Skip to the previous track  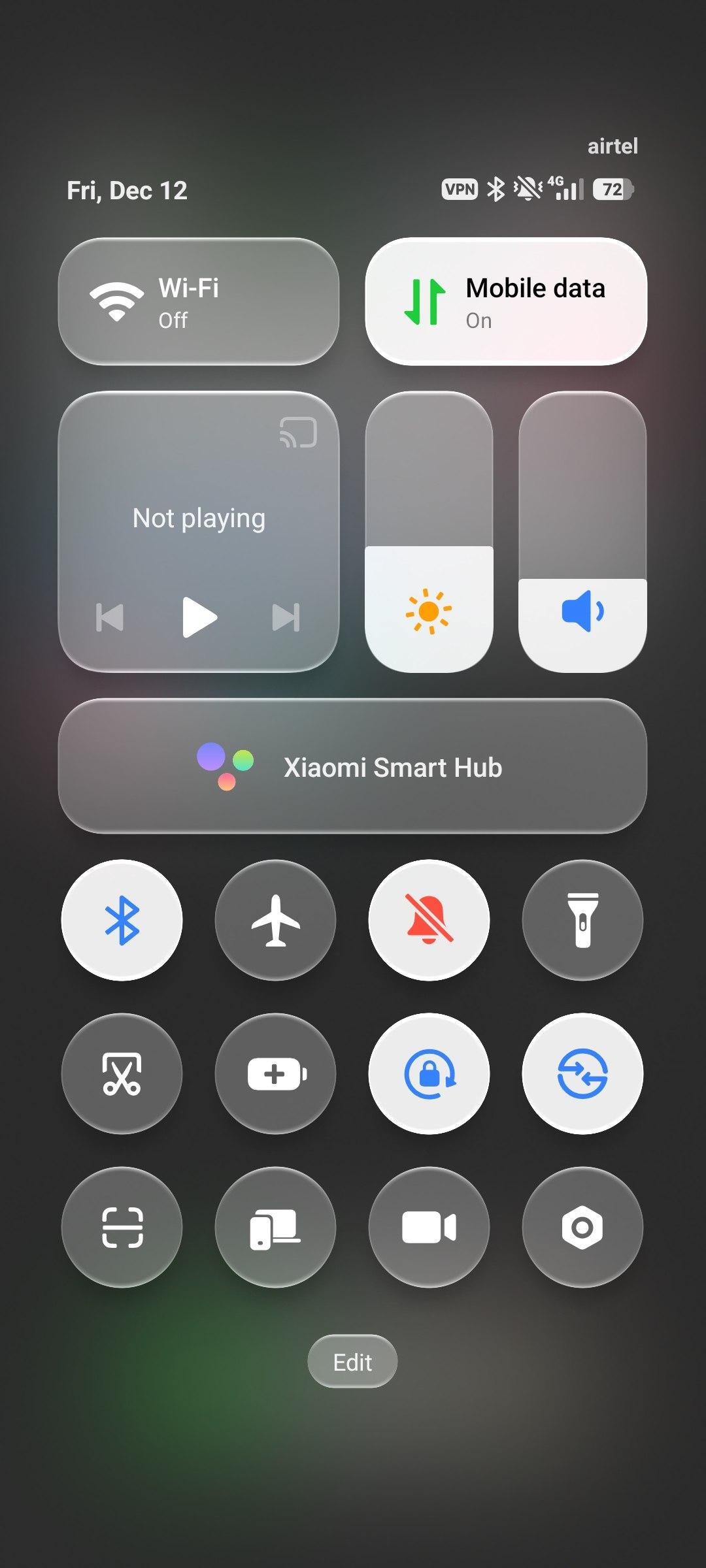coord(110,617)
